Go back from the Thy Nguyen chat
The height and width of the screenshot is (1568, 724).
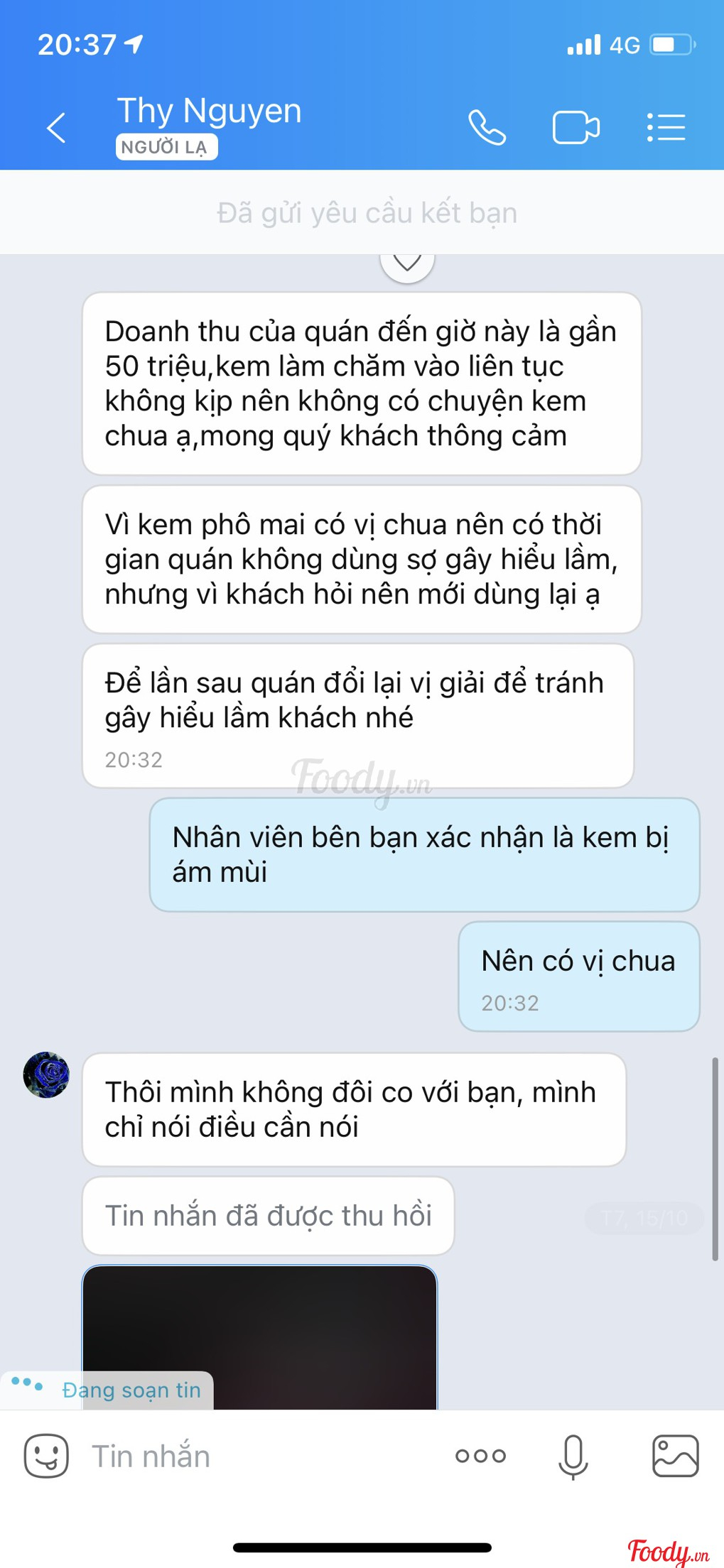click(x=56, y=129)
